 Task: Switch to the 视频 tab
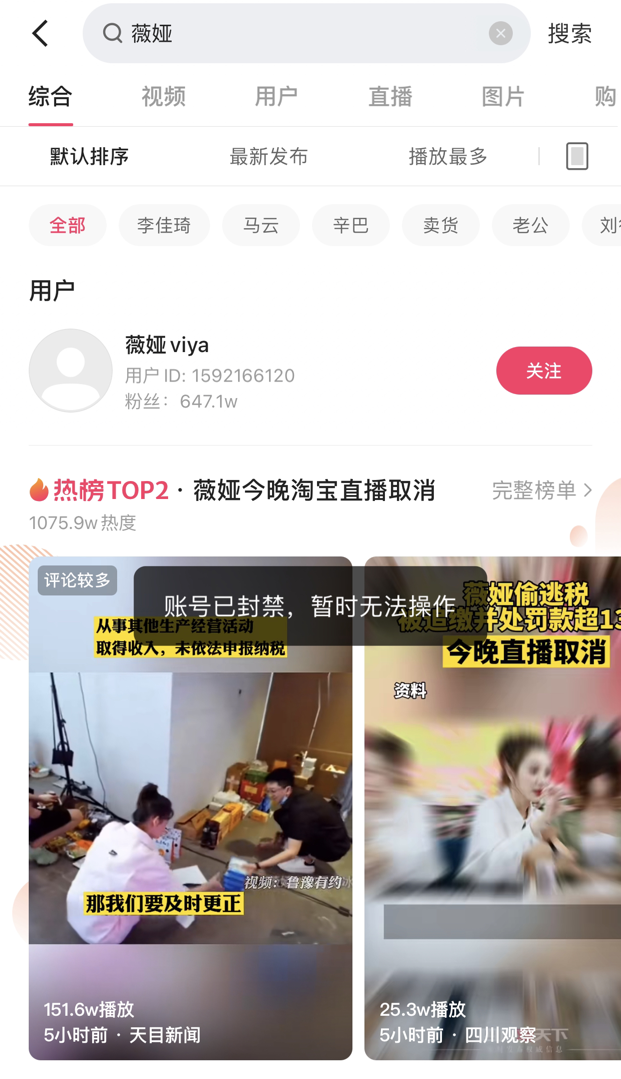click(163, 96)
